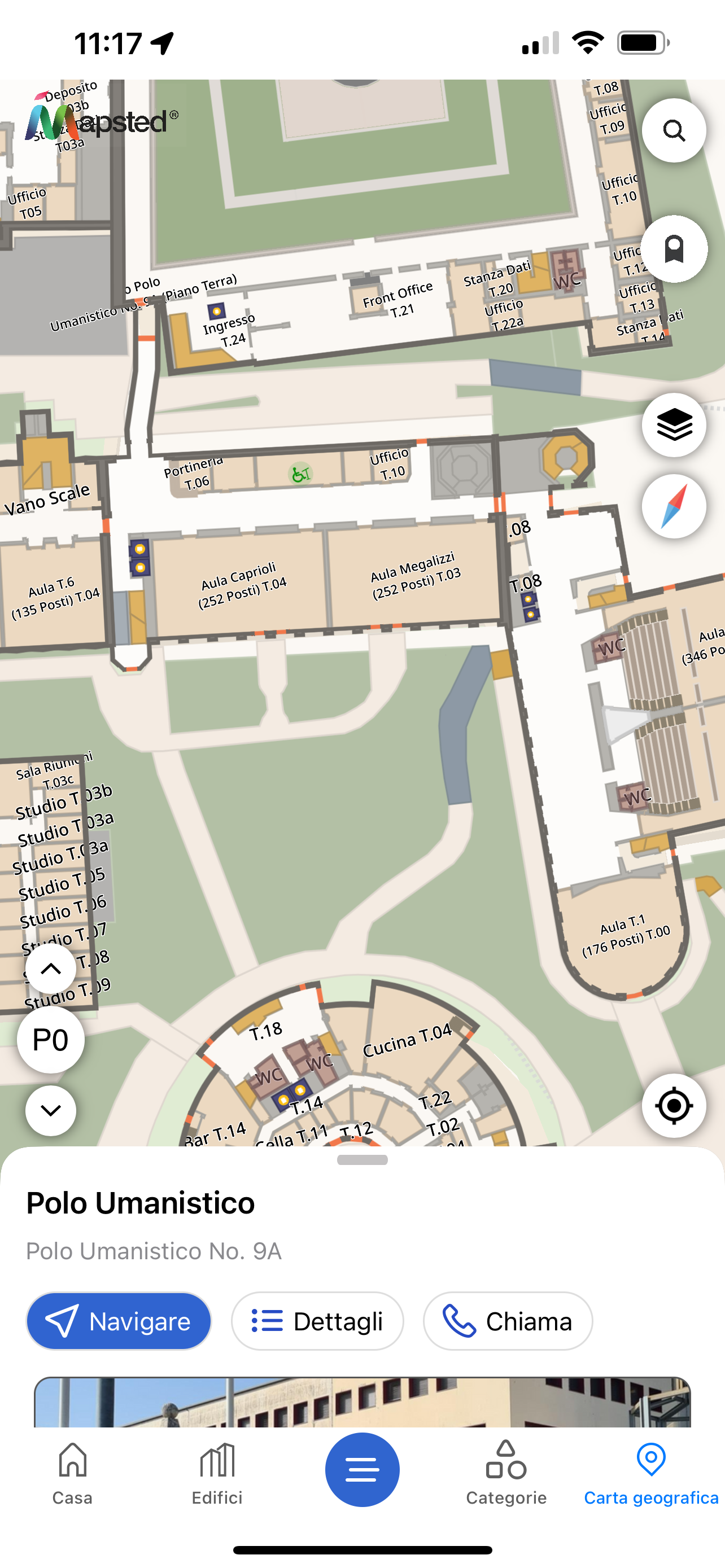Start navigation with Navigare

pos(119,1321)
